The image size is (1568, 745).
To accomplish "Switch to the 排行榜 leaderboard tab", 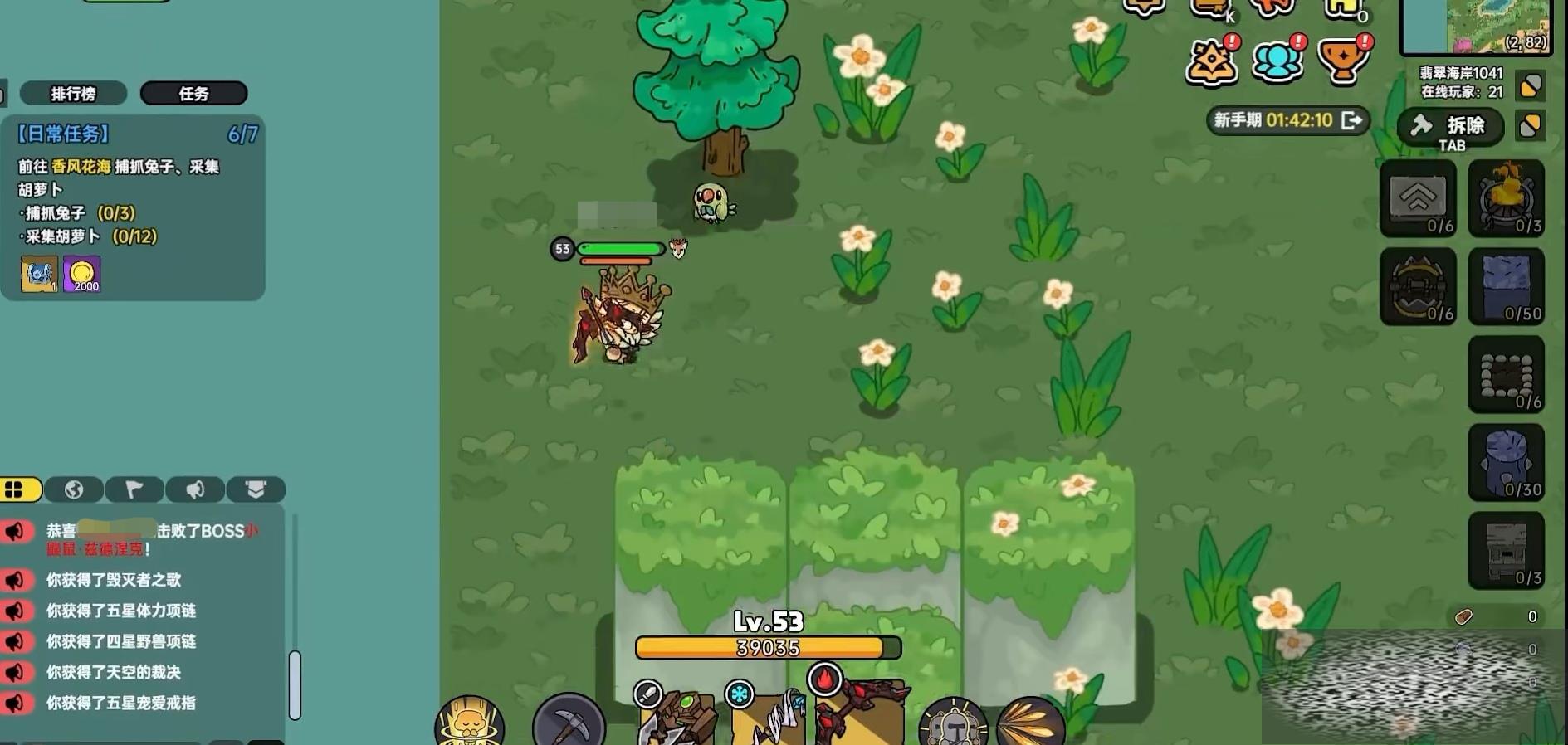I will pyautogui.click(x=73, y=94).
